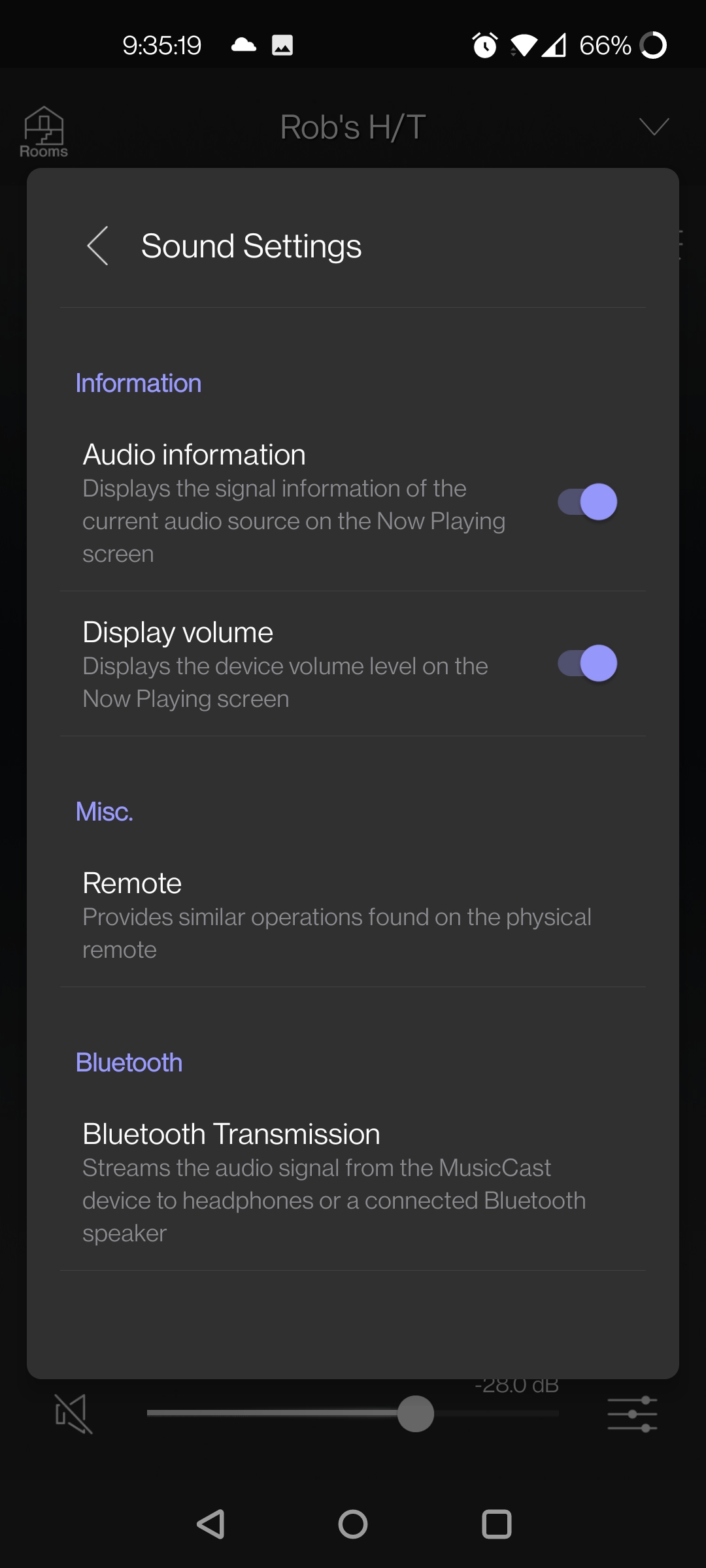The image size is (706, 1568).
Task: Open the Rooms list
Action: tap(44, 133)
